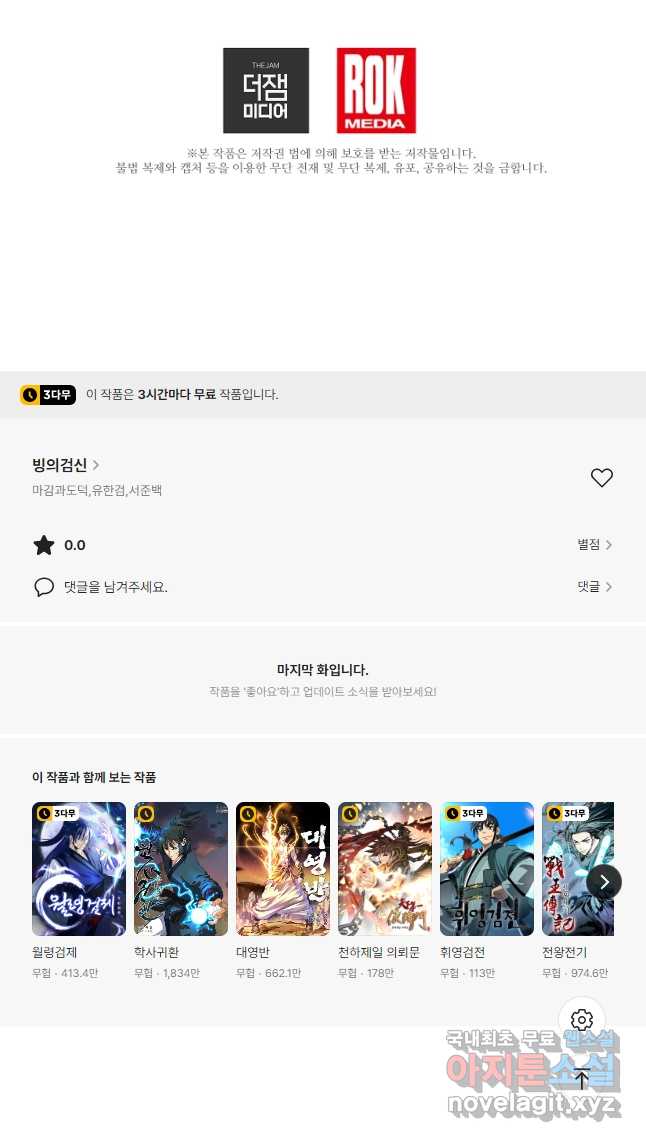Screen dimensions: 646x1142
Task: Open the 빙의검신 series page
Action: (66, 465)
